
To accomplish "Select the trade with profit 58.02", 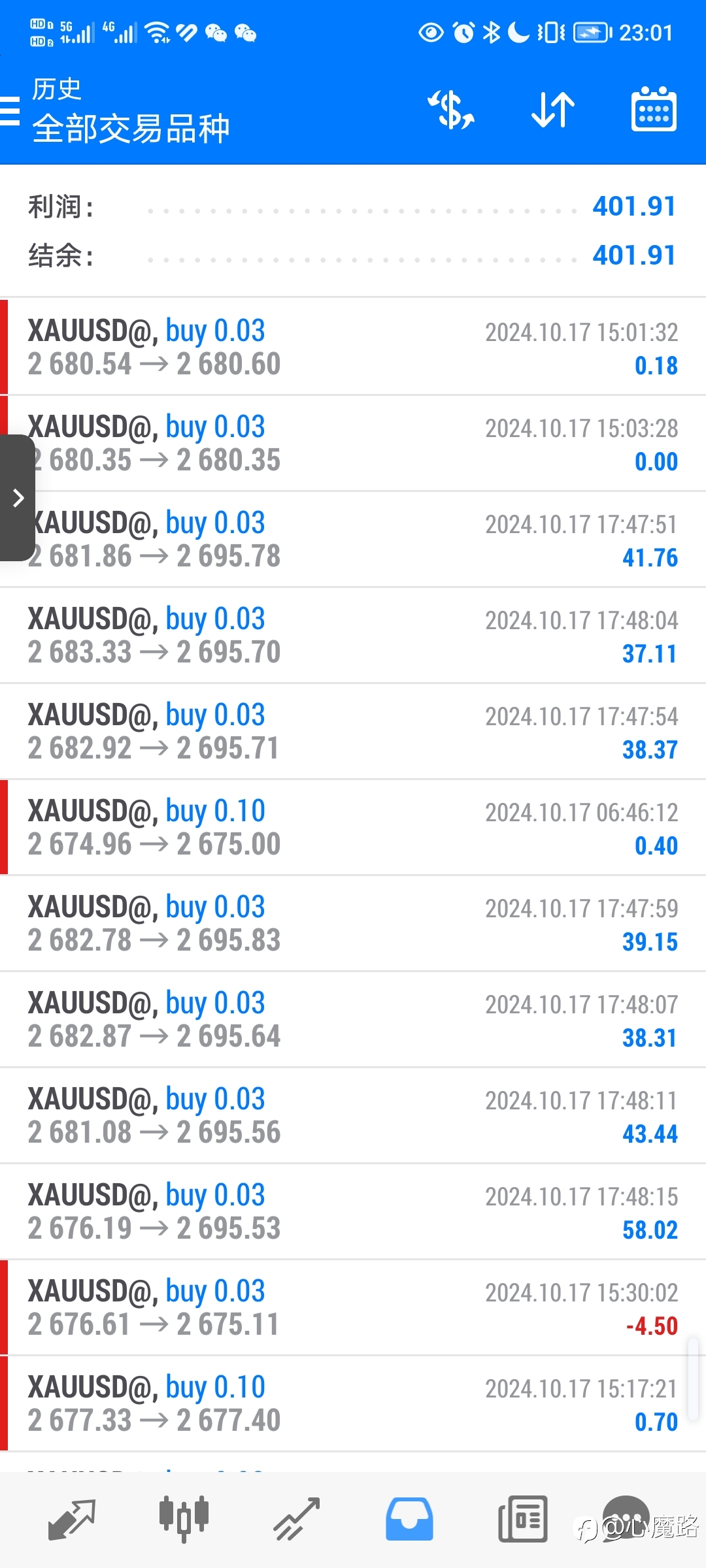I will pyautogui.click(x=353, y=1211).
